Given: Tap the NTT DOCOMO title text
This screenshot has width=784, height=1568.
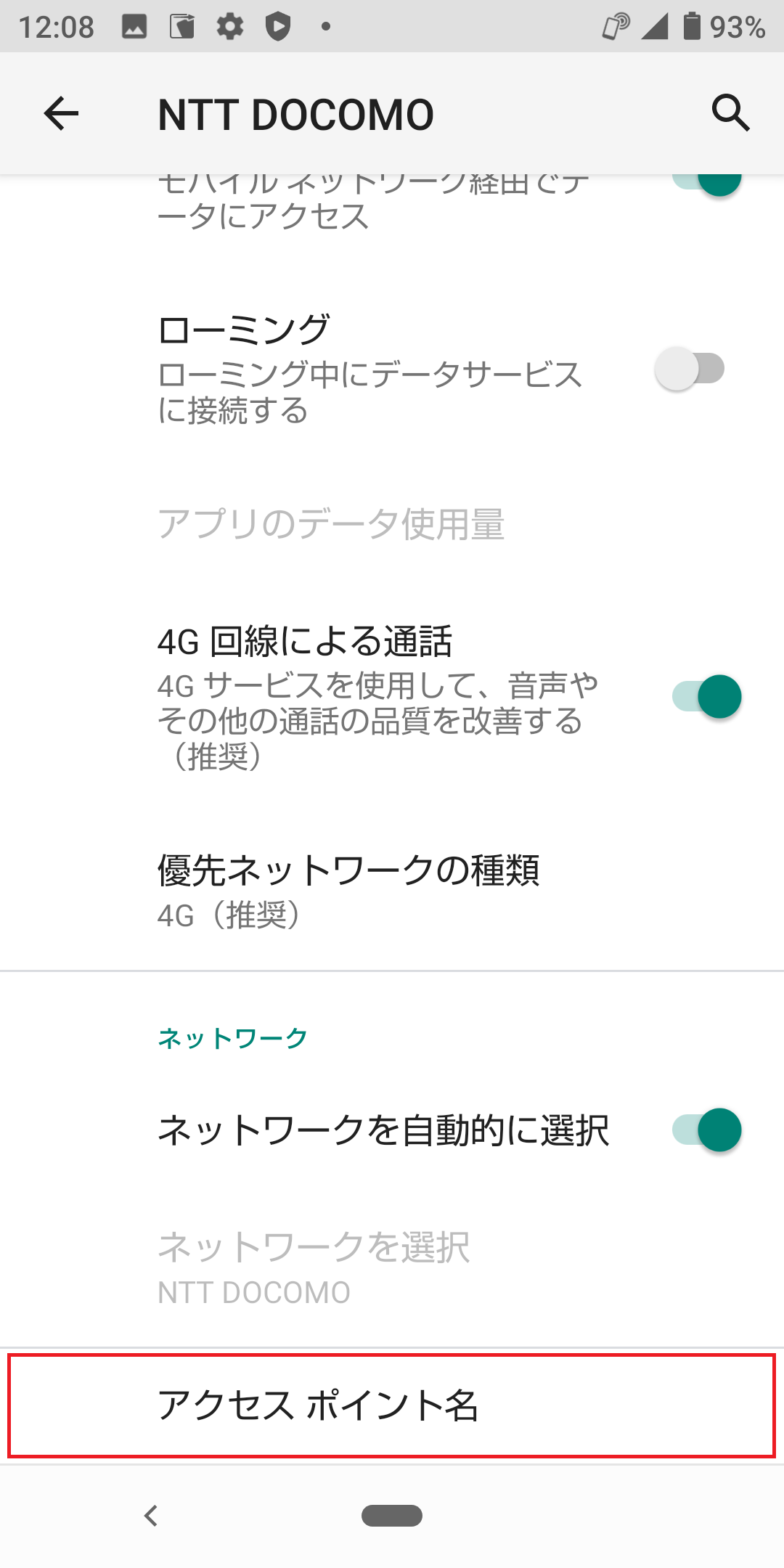Looking at the screenshot, I should pyautogui.click(x=295, y=113).
